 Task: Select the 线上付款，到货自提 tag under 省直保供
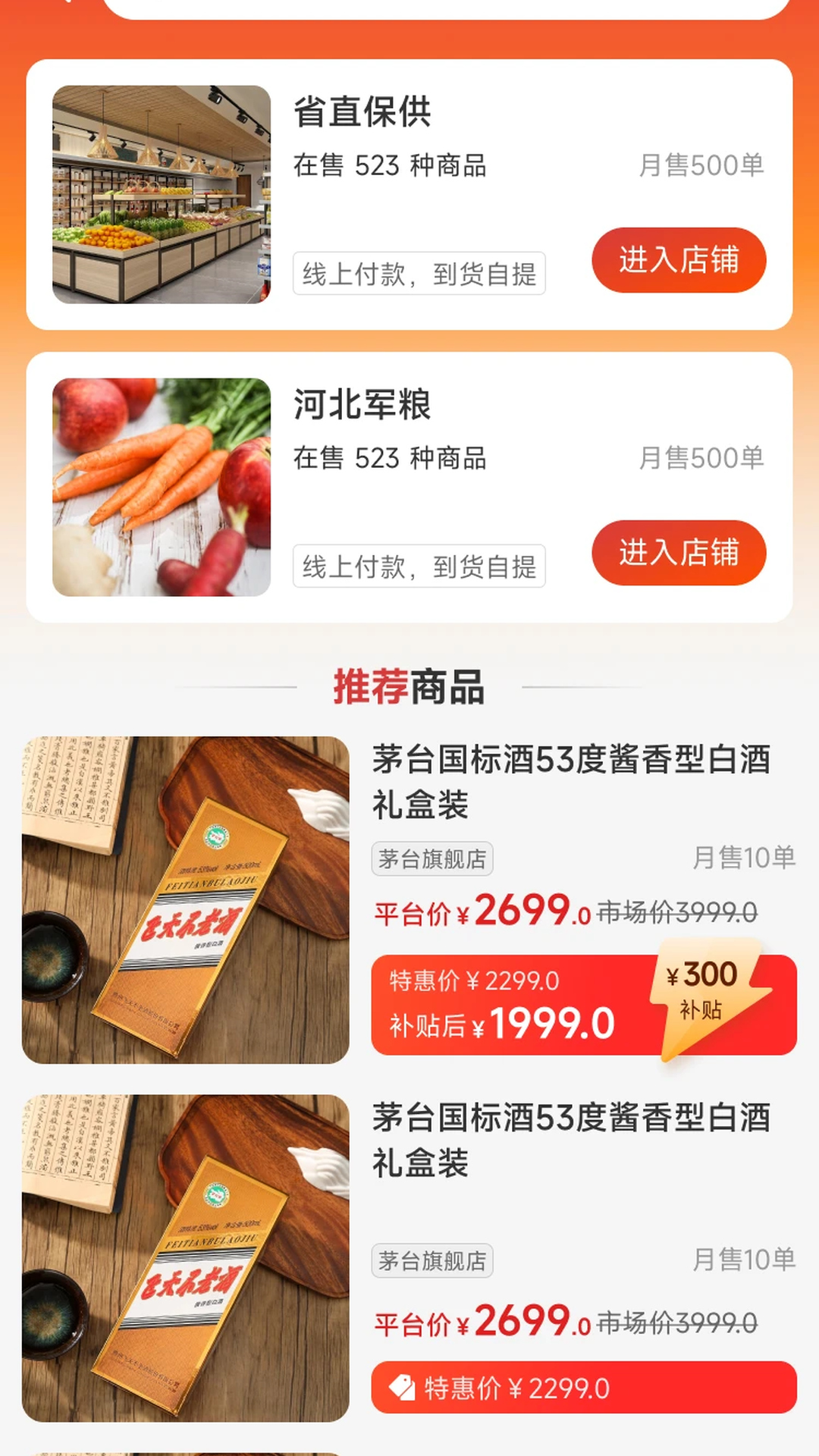418,275
